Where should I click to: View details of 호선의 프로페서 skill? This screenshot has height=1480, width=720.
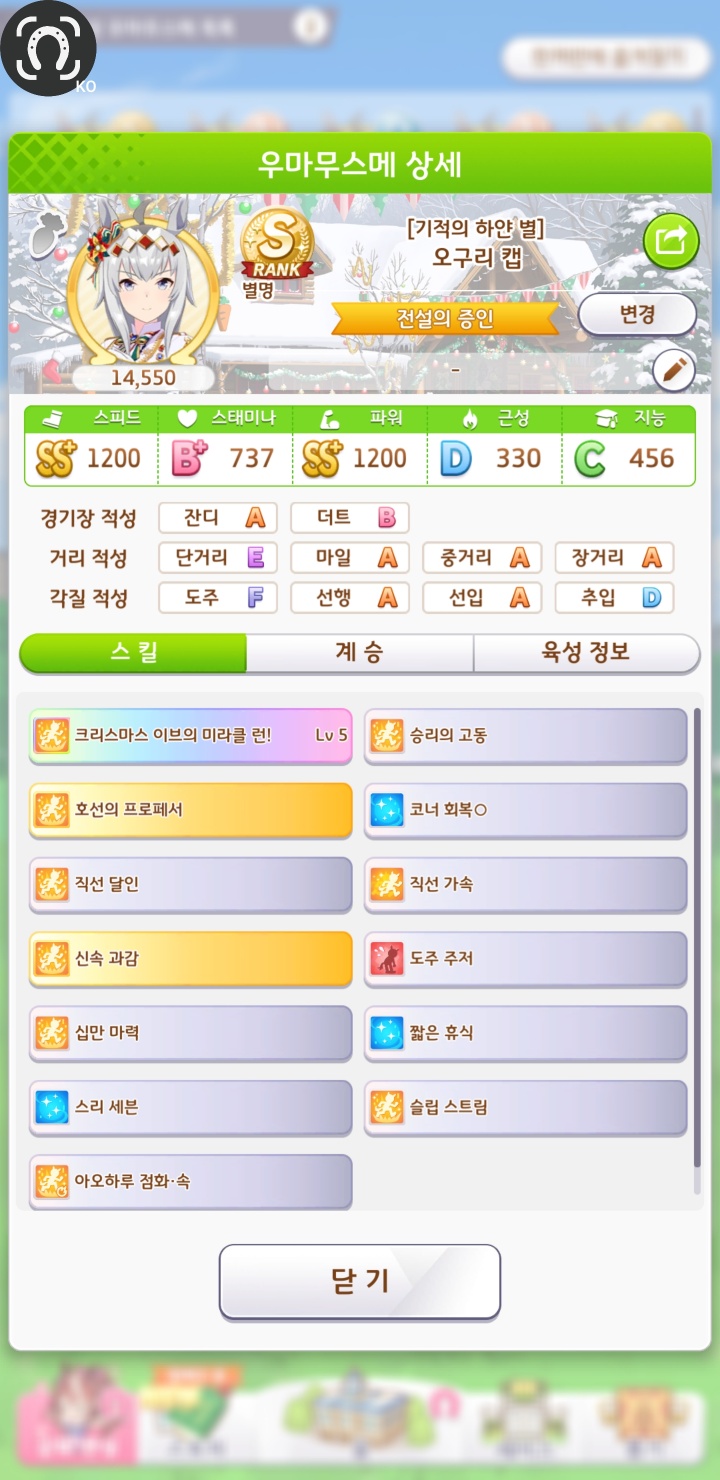[190, 810]
